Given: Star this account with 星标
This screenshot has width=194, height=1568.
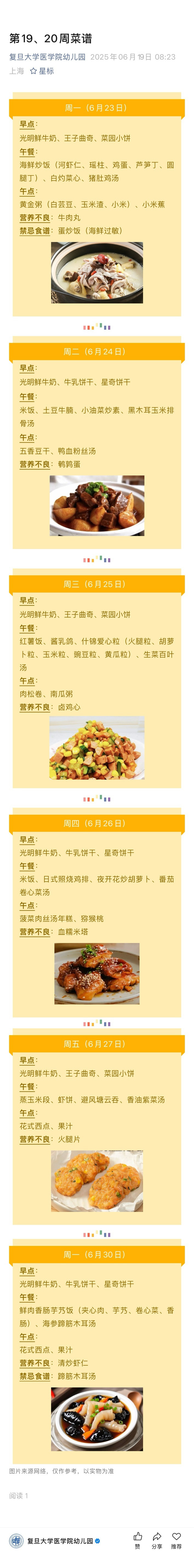Looking at the screenshot, I should [42, 71].
